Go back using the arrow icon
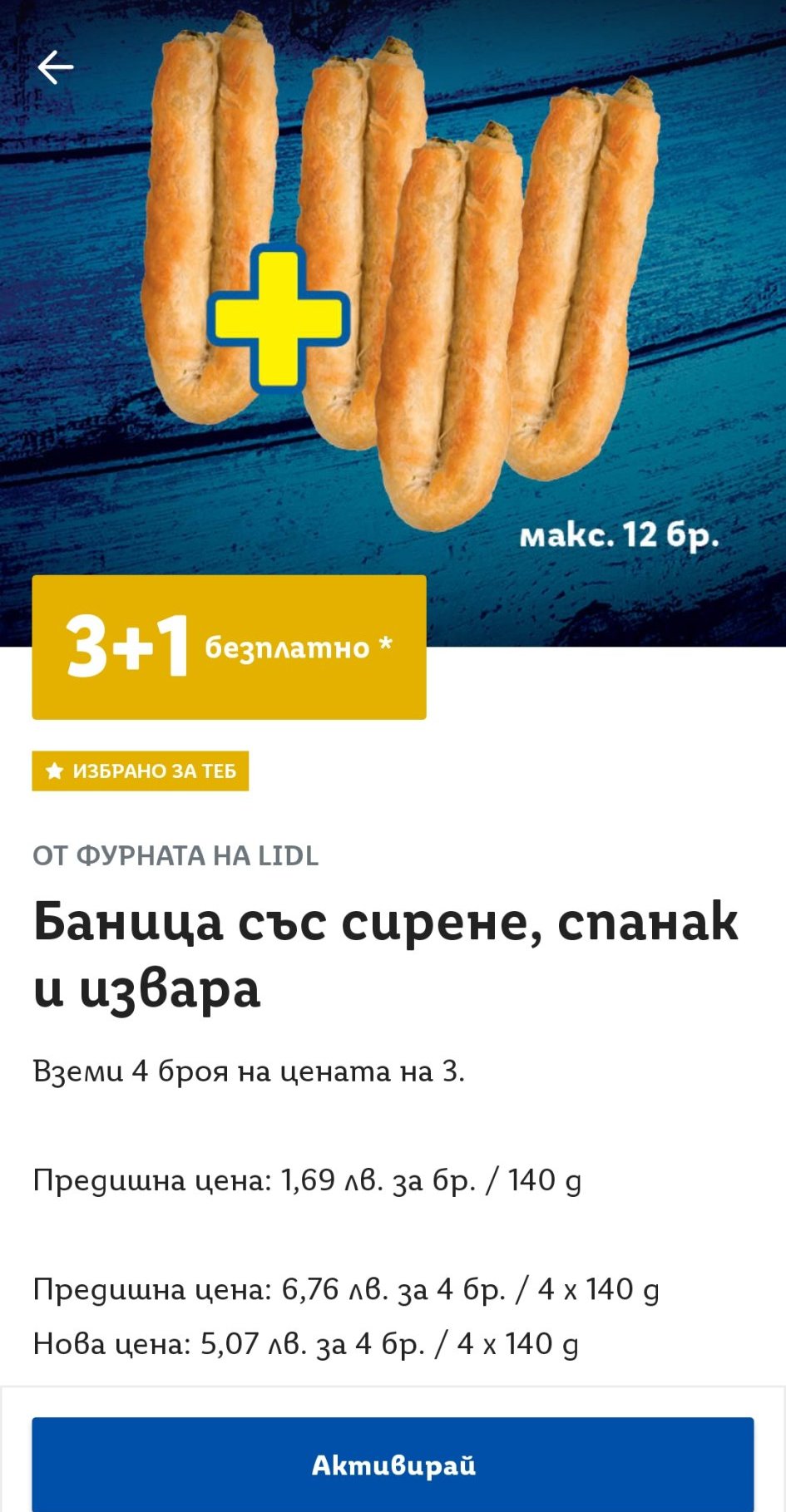 tap(56, 67)
